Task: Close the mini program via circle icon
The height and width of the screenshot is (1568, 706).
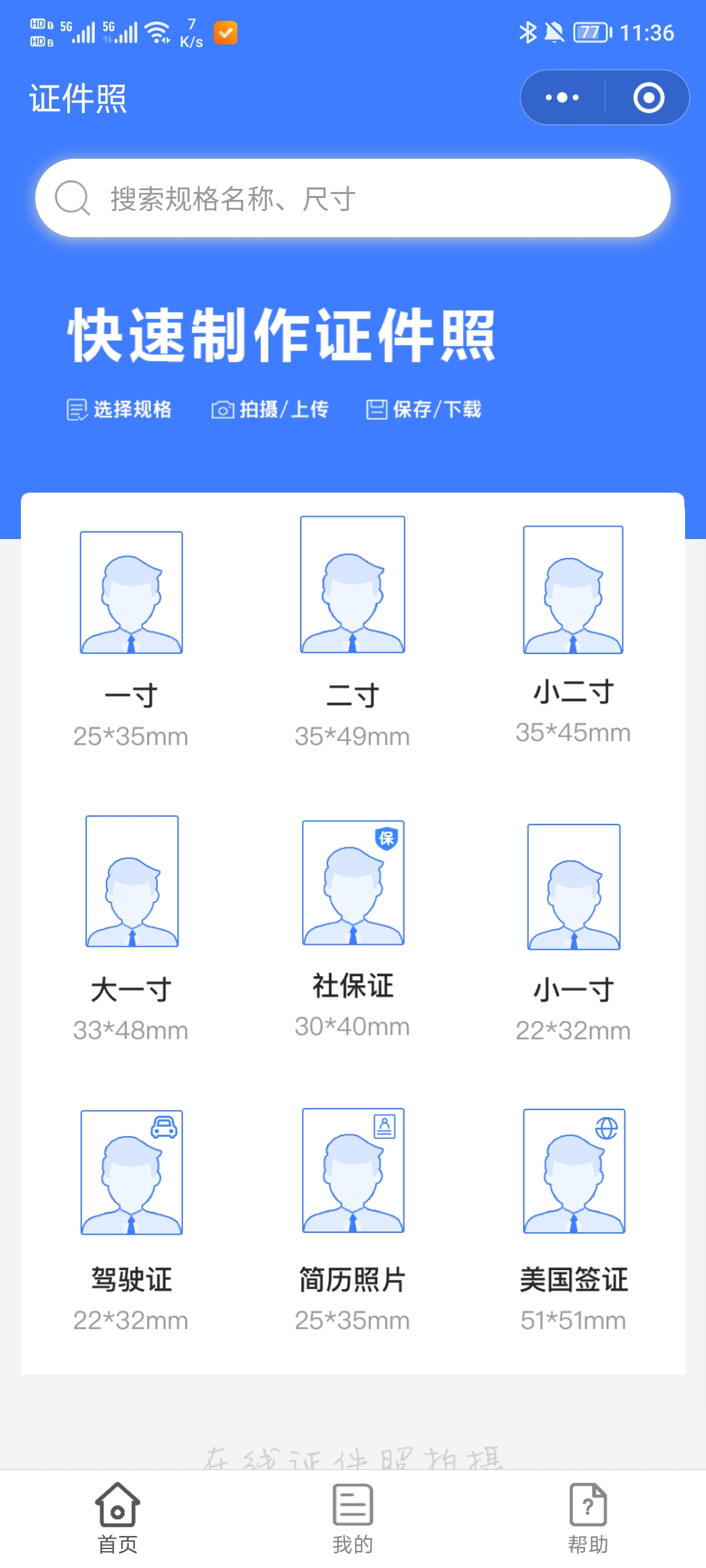Action: [648, 98]
